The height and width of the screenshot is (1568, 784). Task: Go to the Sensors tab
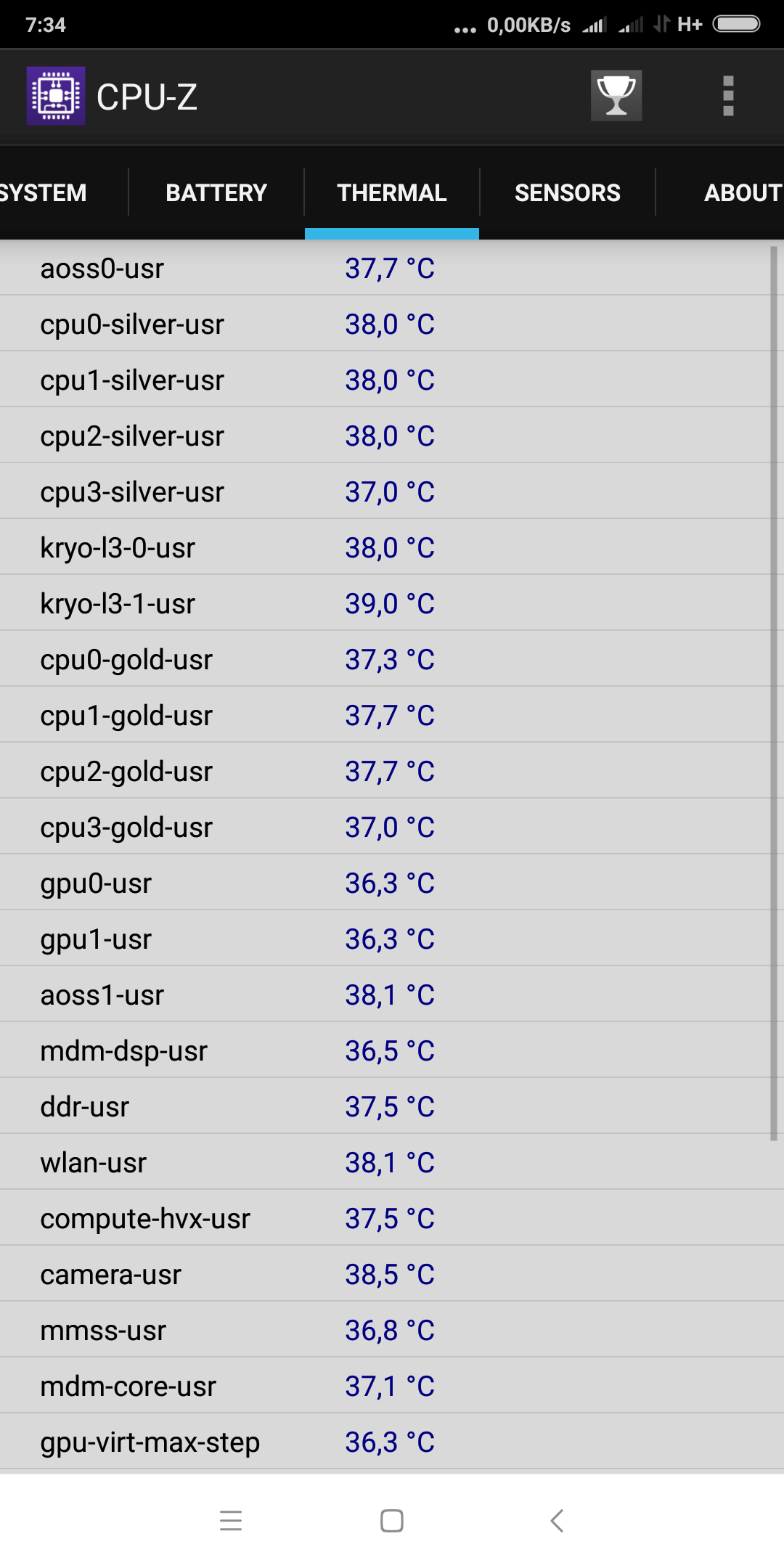(568, 192)
